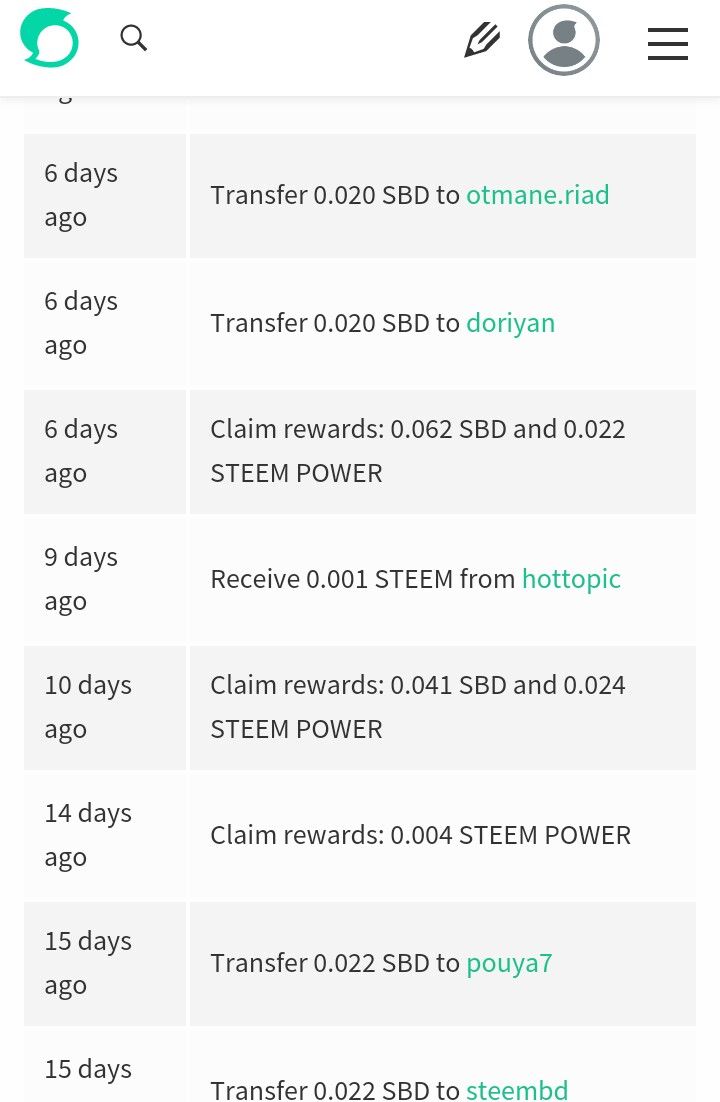This screenshot has height=1102, width=720.
Task: Open the user profile avatar
Action: [x=564, y=41]
